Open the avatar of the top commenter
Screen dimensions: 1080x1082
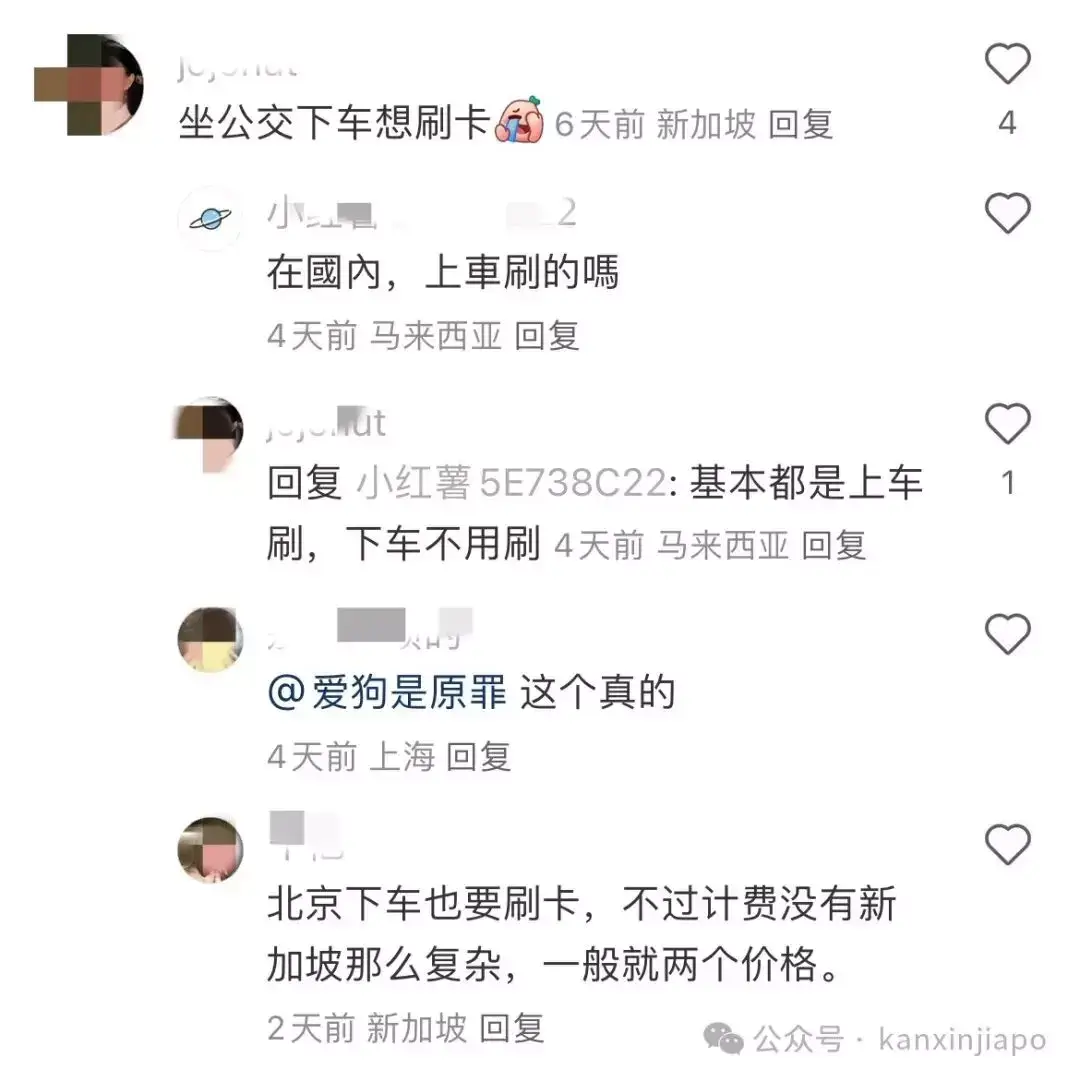coord(90,85)
